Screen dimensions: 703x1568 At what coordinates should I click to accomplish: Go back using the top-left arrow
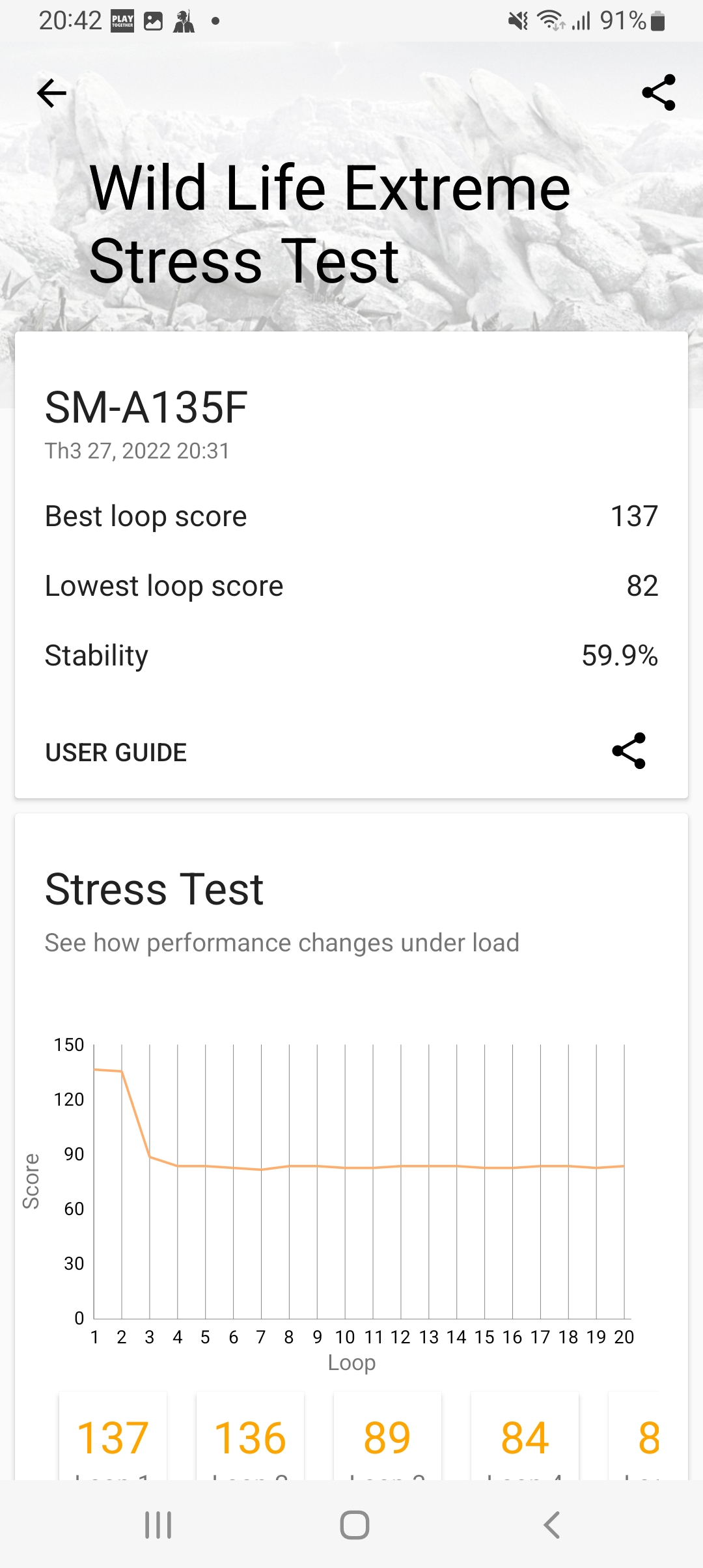tap(52, 93)
